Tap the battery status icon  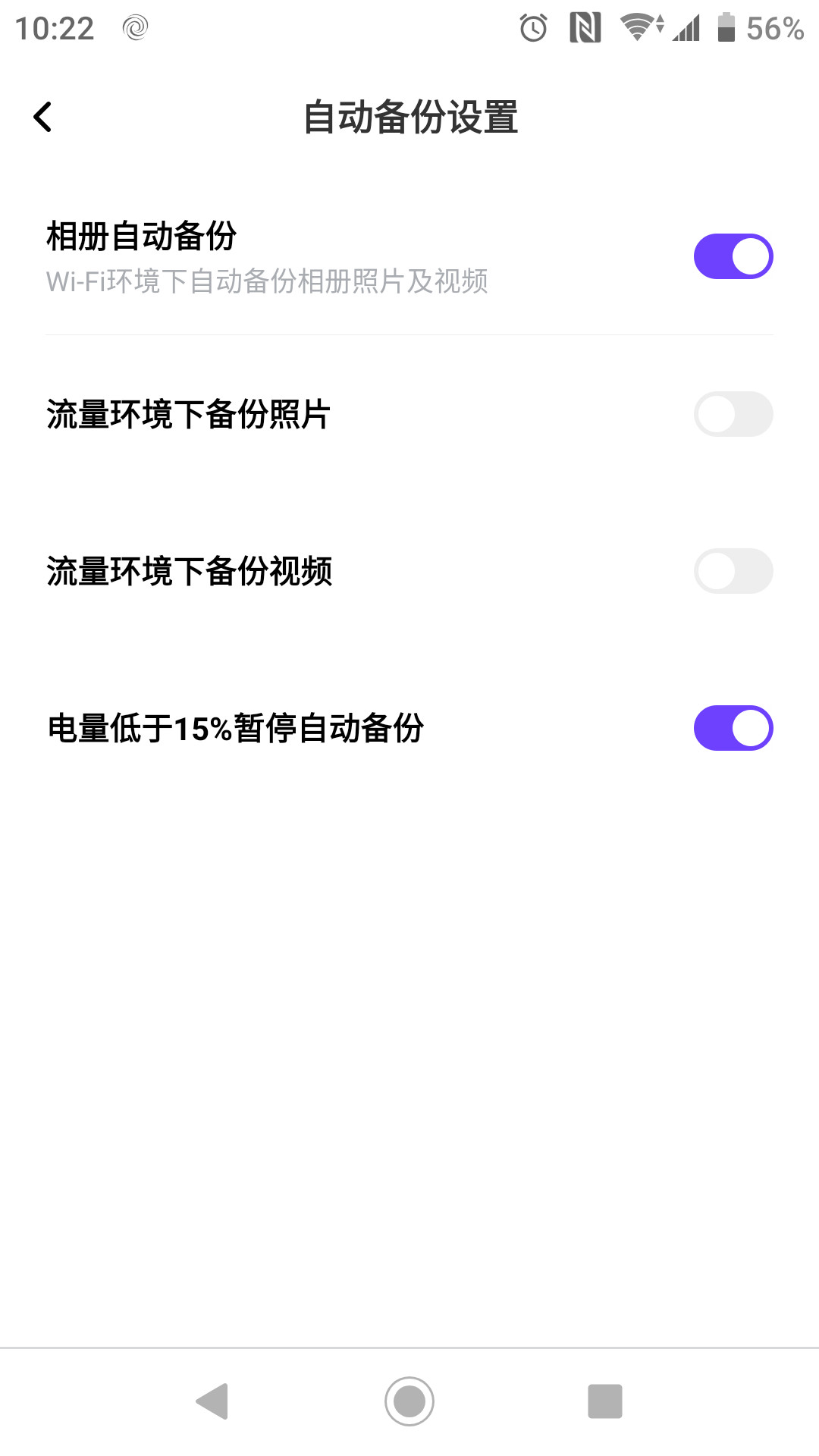[726, 27]
